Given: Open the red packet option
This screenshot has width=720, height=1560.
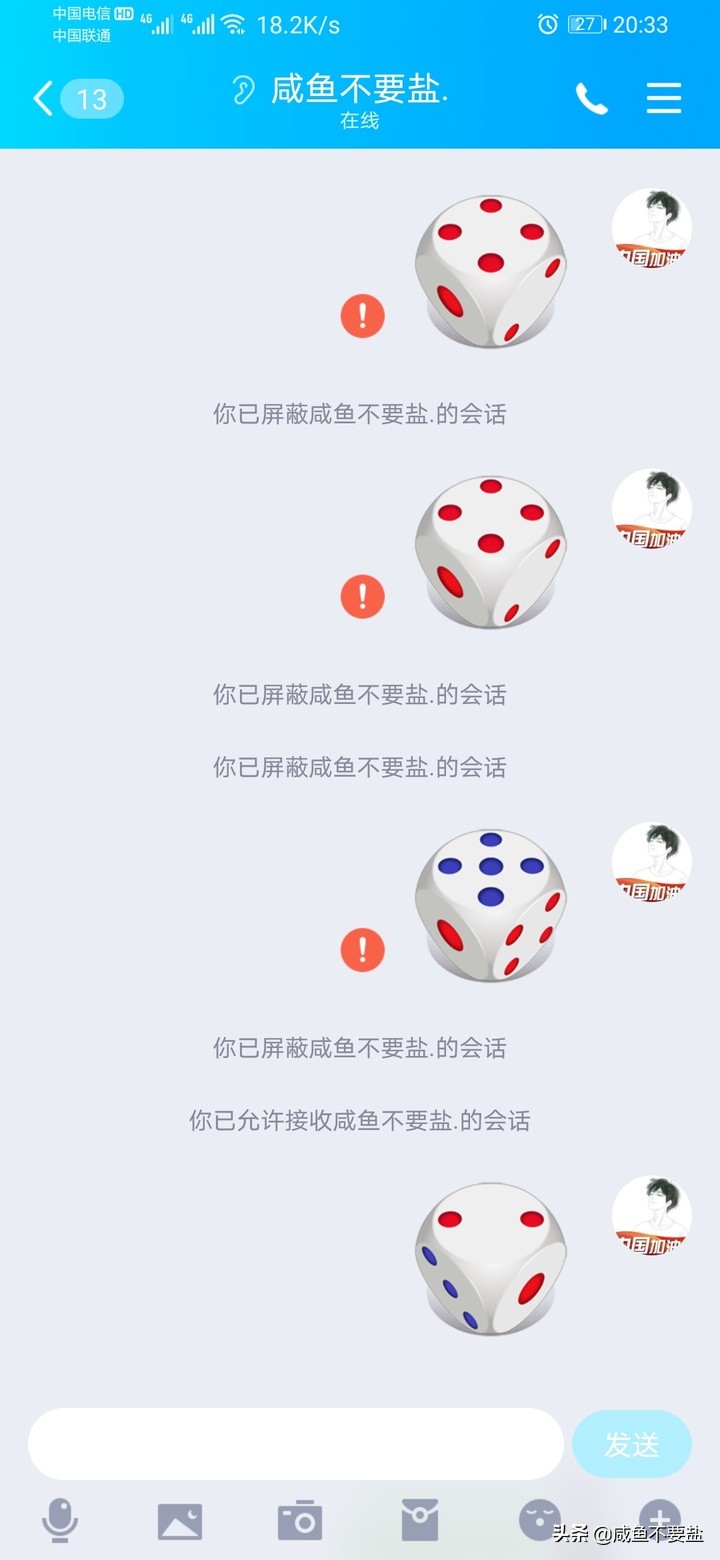Looking at the screenshot, I should pos(420,1521).
